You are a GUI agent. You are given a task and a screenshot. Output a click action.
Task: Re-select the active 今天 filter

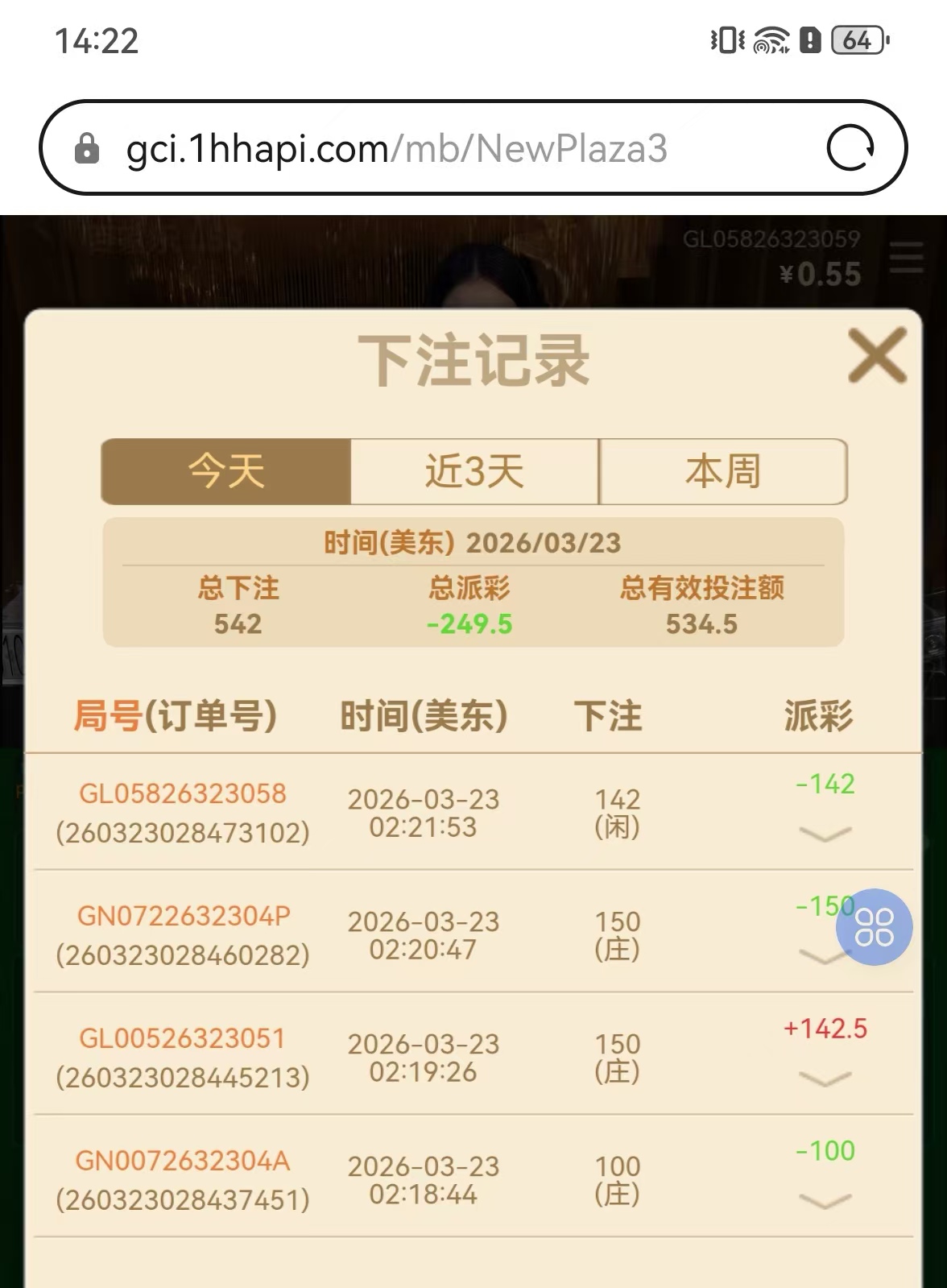225,472
